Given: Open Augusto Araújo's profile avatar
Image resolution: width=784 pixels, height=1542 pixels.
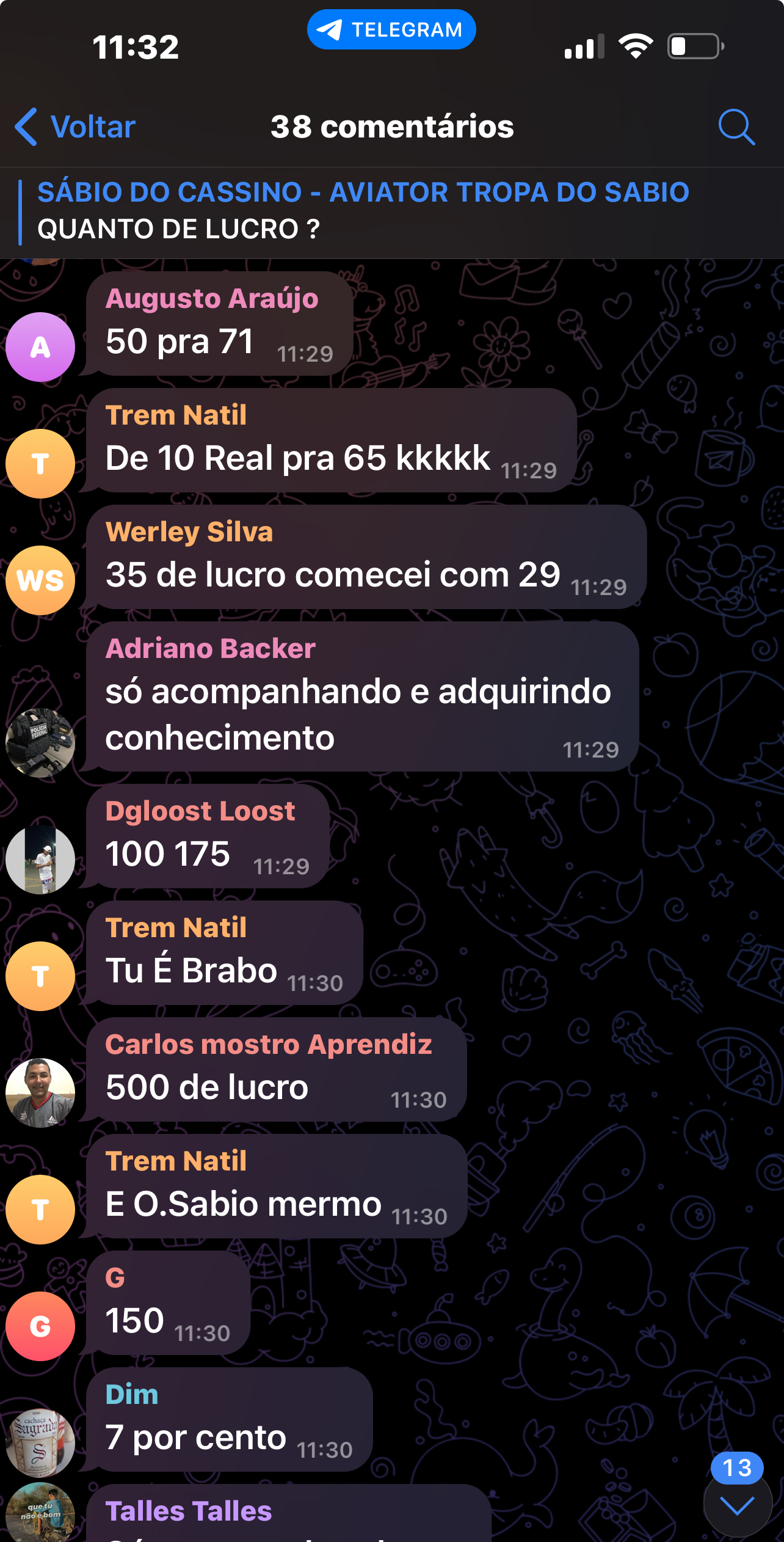Looking at the screenshot, I should pos(40,347).
